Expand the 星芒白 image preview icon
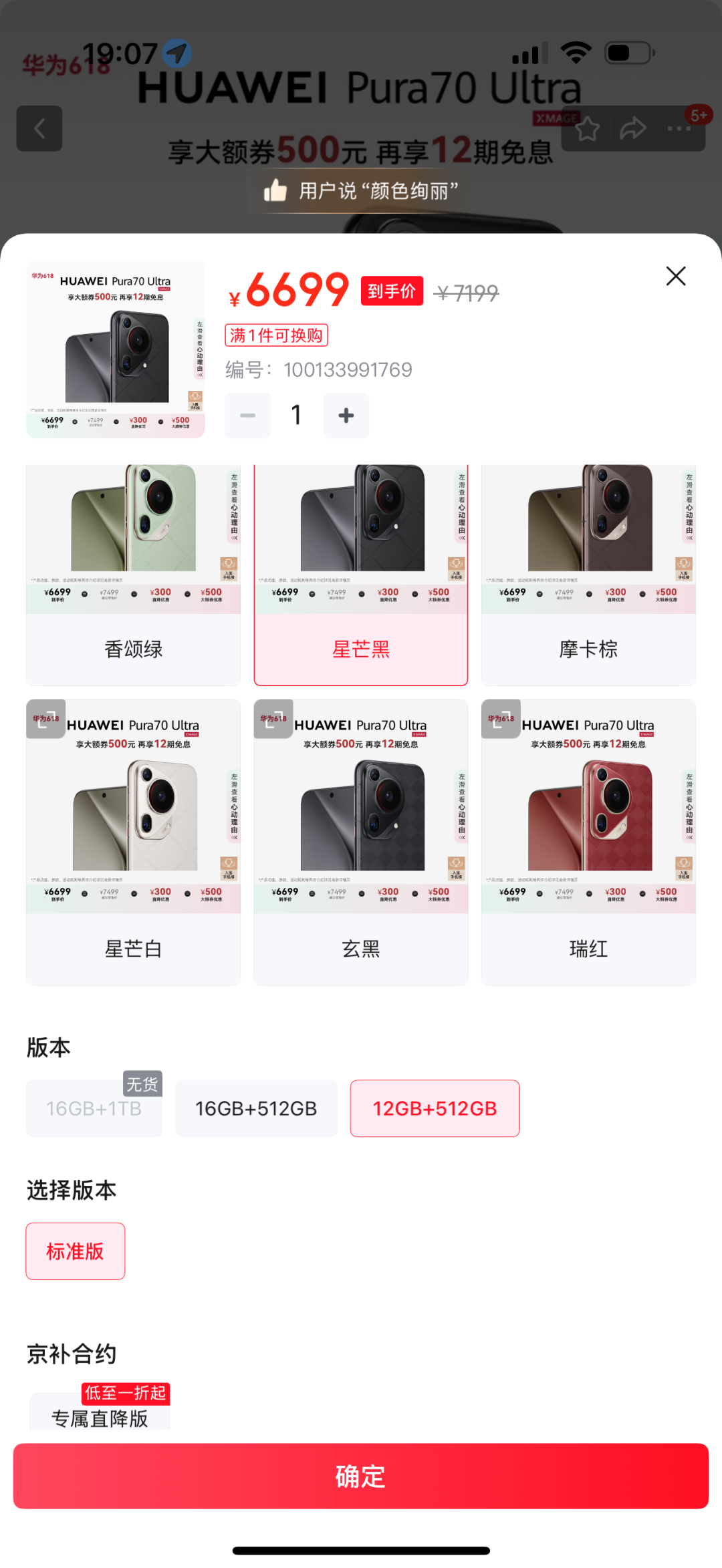The image size is (722, 1568). pos(45,719)
